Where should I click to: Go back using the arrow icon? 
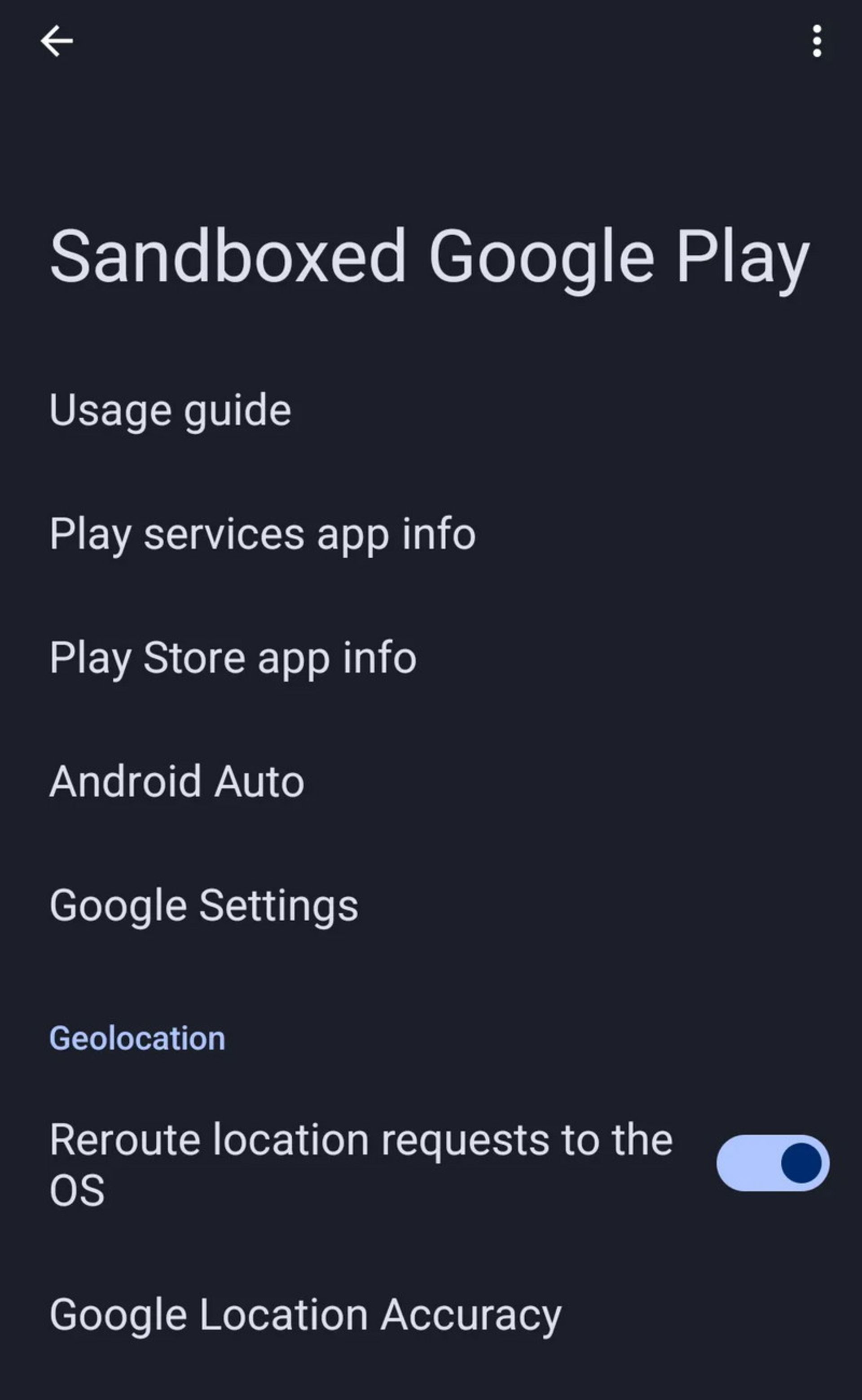(57, 41)
